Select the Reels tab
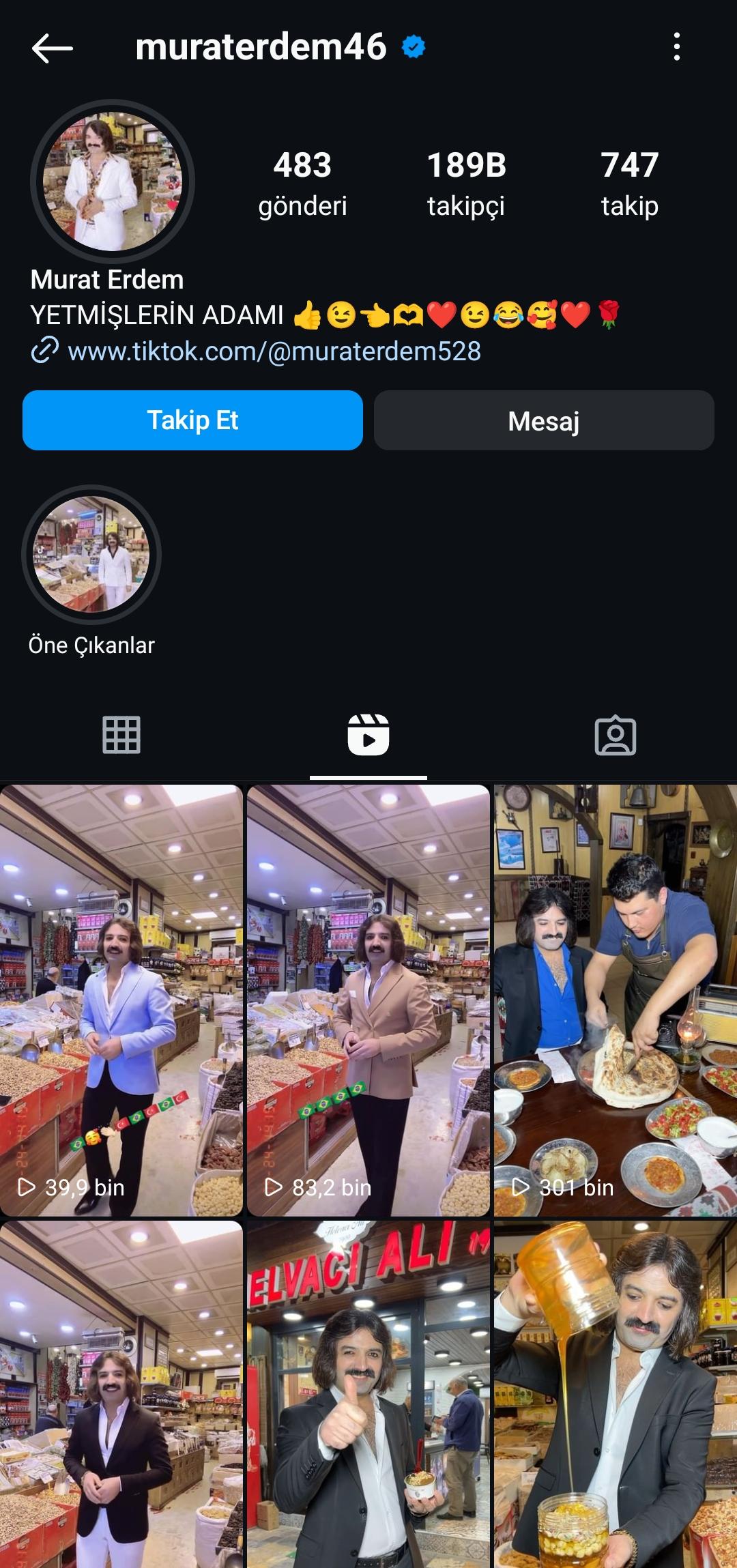The image size is (737, 1568). (369, 736)
